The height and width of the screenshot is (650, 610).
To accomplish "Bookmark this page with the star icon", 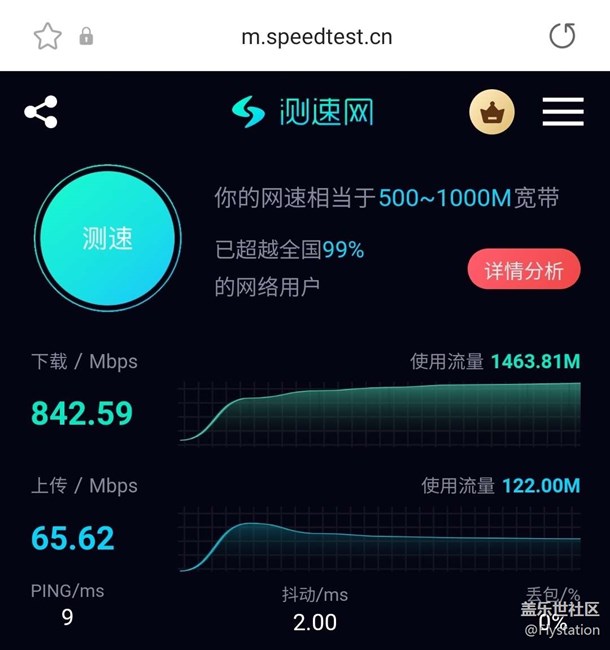I will pyautogui.click(x=48, y=36).
